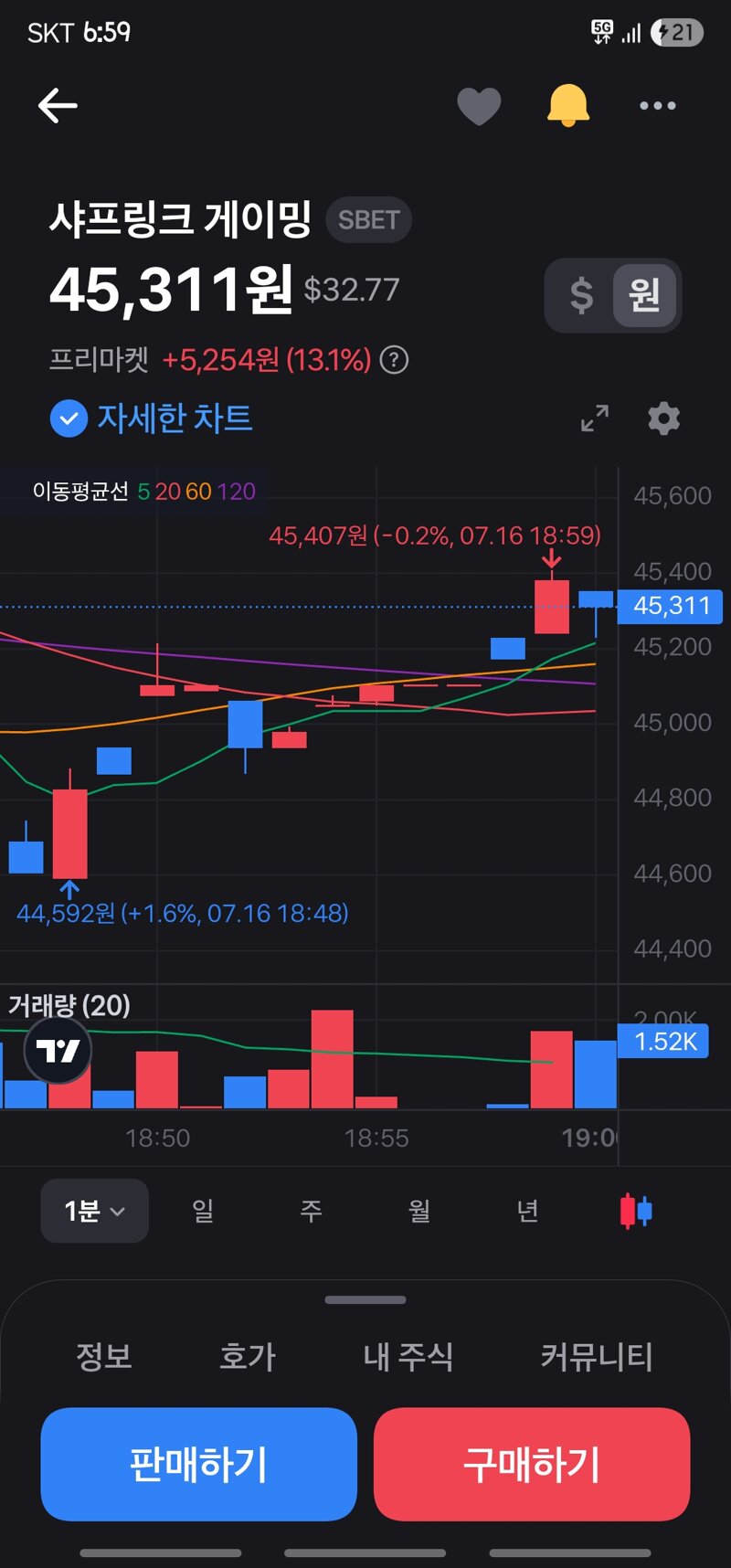Switch chart to 주 period
Image resolution: width=731 pixels, height=1568 pixels.
click(312, 1211)
